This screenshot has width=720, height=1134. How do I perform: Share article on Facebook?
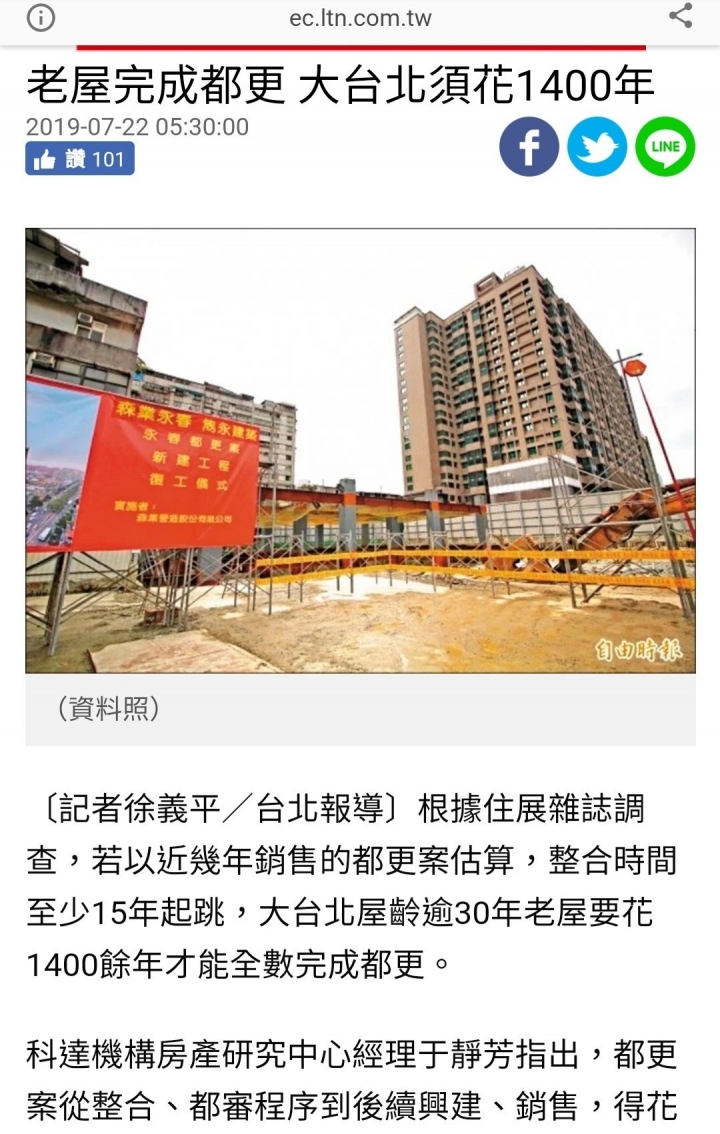[x=529, y=147]
